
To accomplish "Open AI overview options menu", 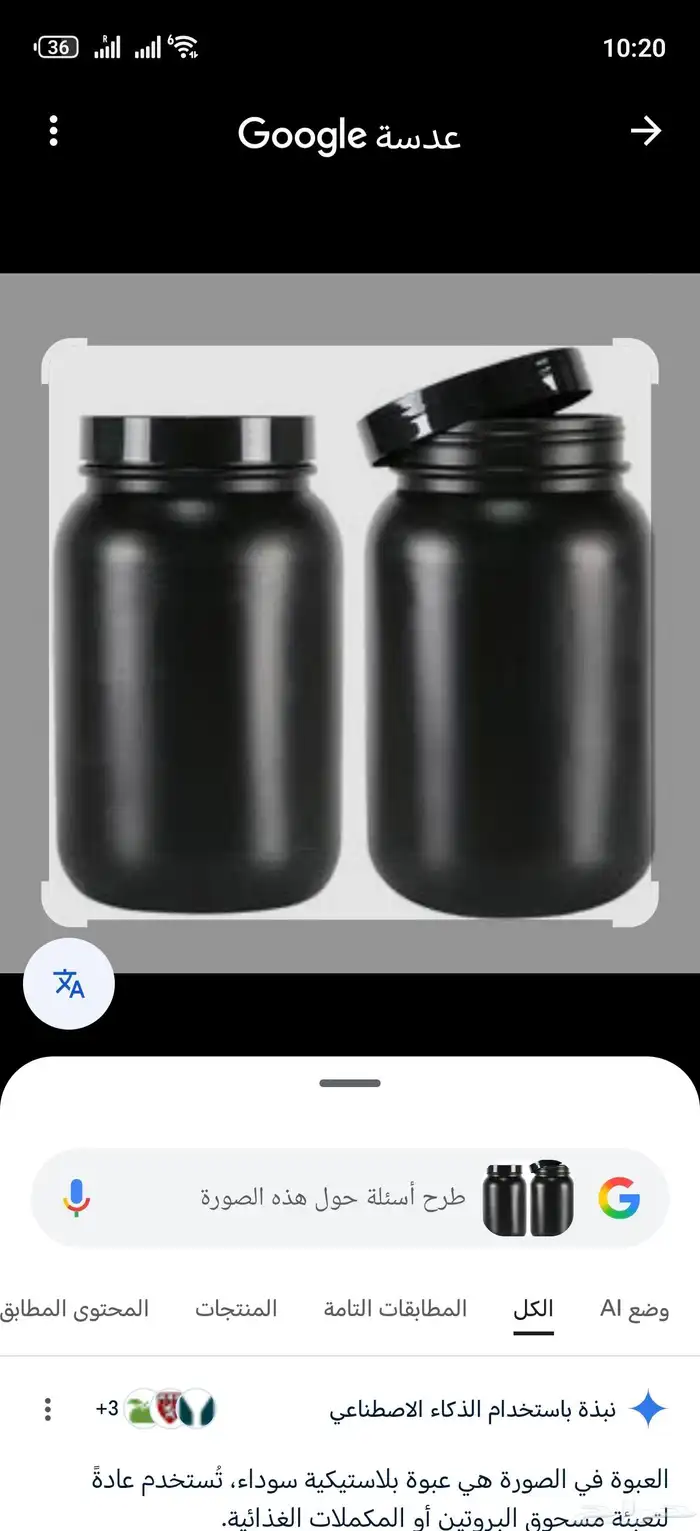I will tap(47, 1410).
